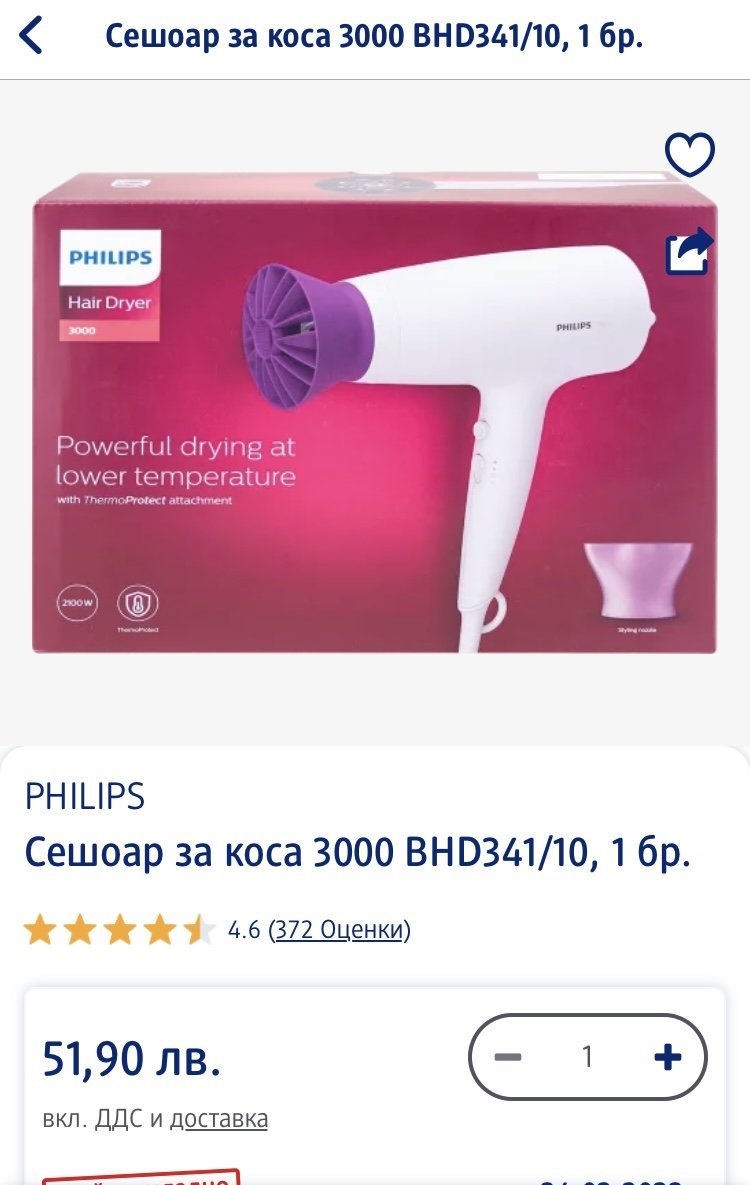750x1185 pixels.
Task: Go back using the top-left arrow
Action: (32, 36)
